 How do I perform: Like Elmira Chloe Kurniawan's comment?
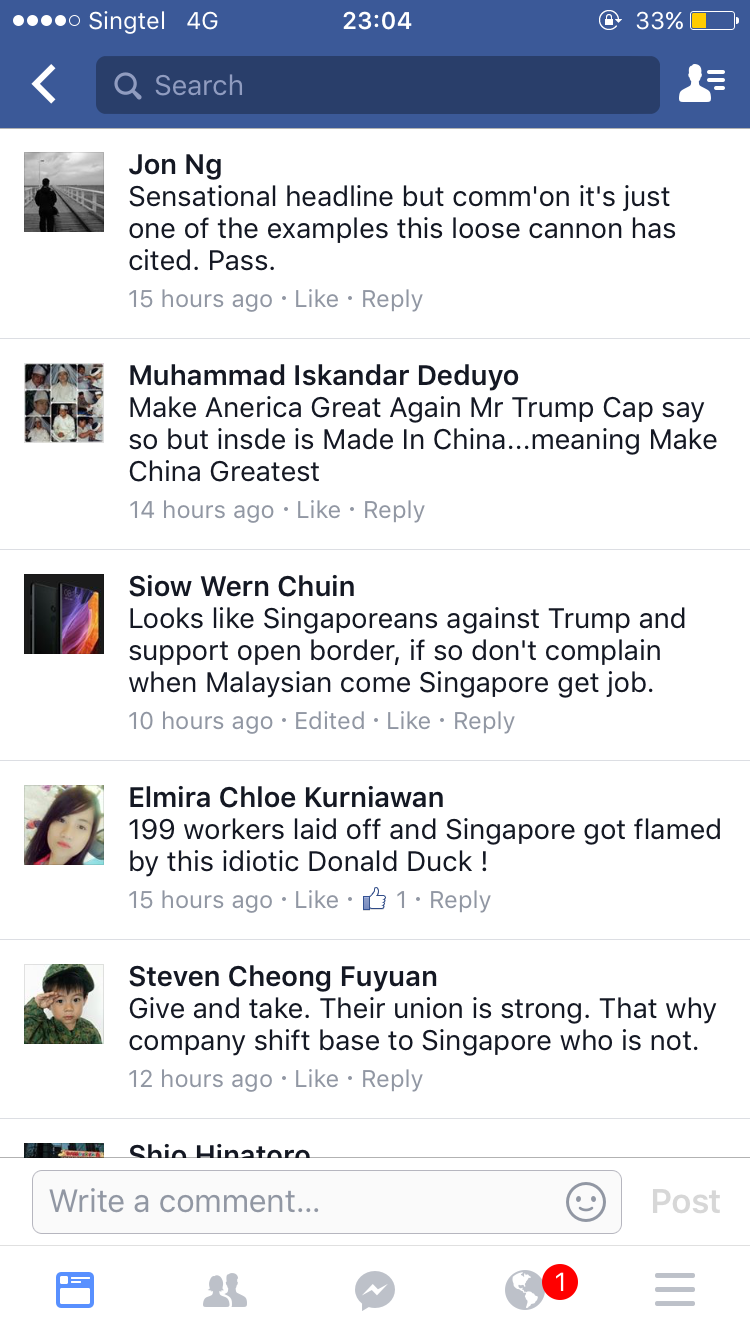point(316,900)
